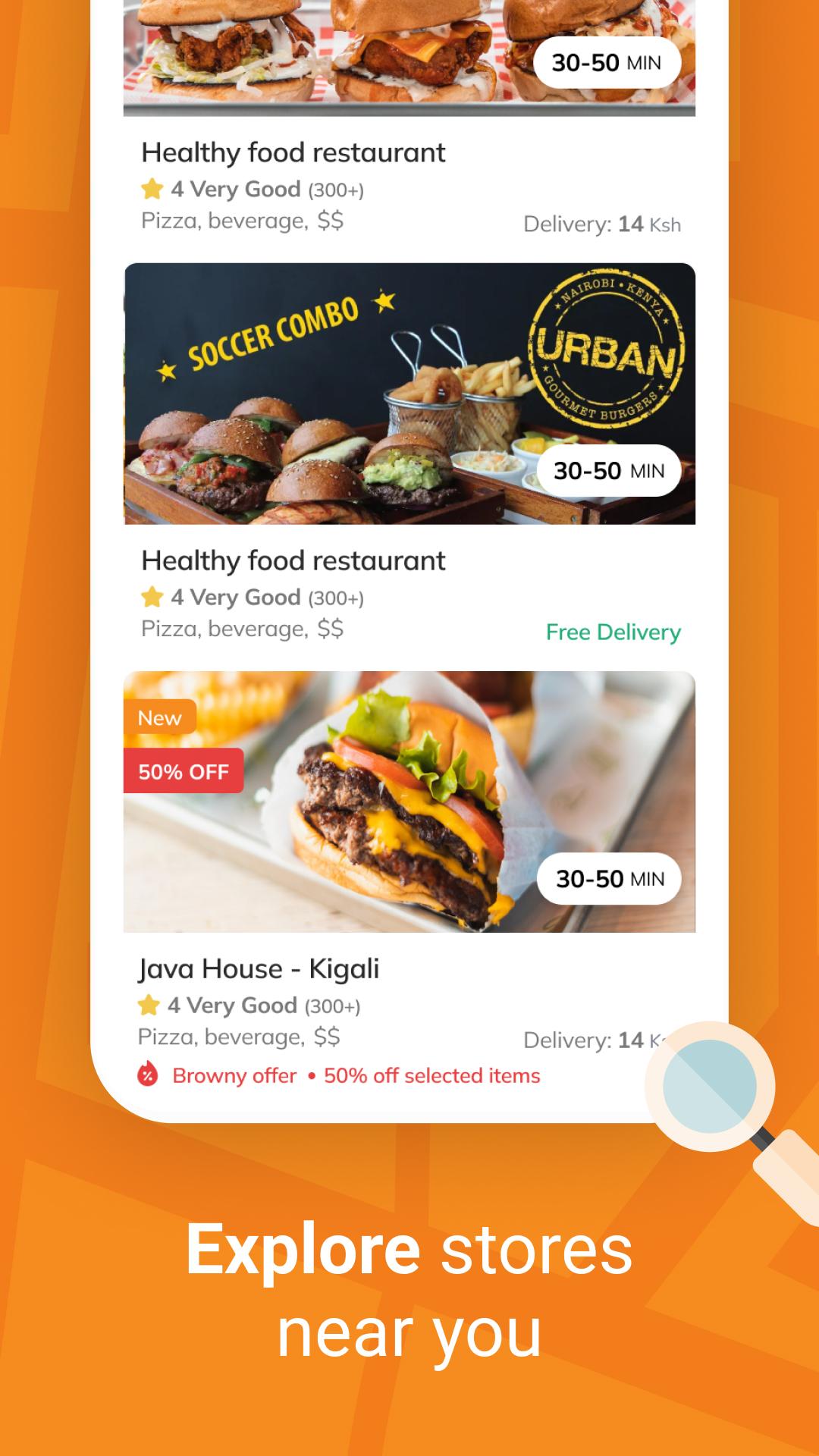
Task: Click the star rating on second Healthy food restaurant
Action: click(x=153, y=596)
